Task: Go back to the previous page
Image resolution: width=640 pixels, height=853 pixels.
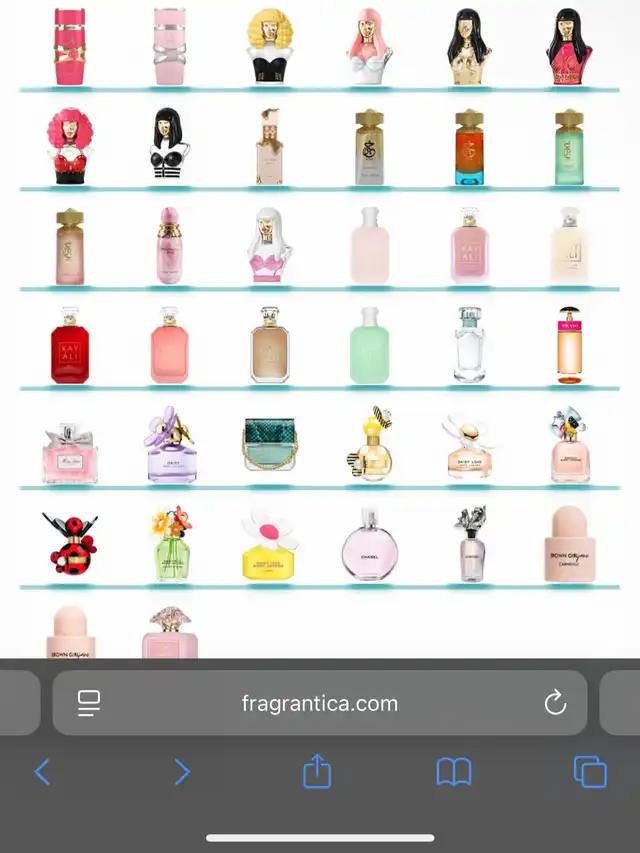Action: (42, 771)
